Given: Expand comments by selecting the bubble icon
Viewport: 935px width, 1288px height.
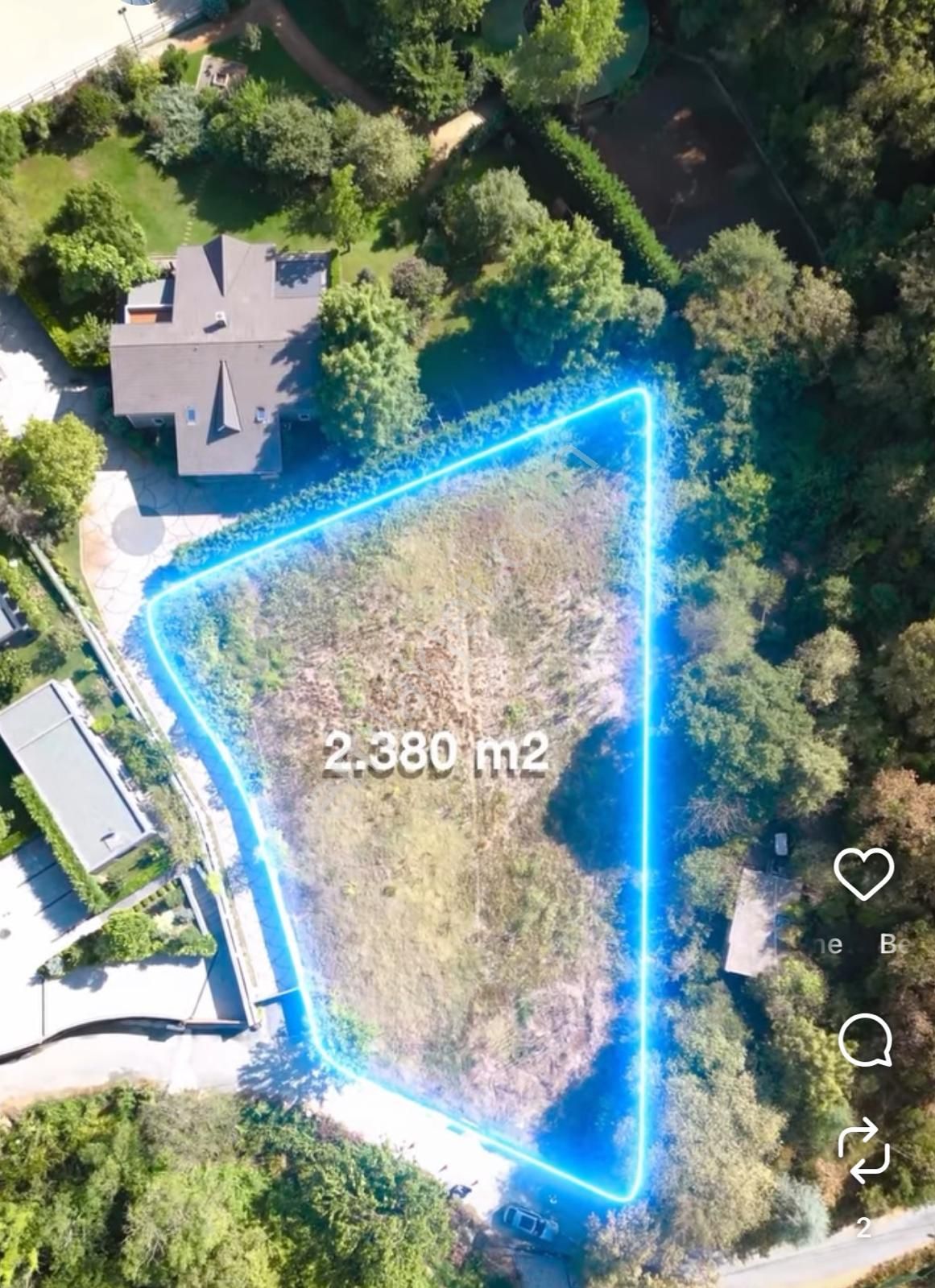Looking at the screenshot, I should click(x=866, y=1038).
